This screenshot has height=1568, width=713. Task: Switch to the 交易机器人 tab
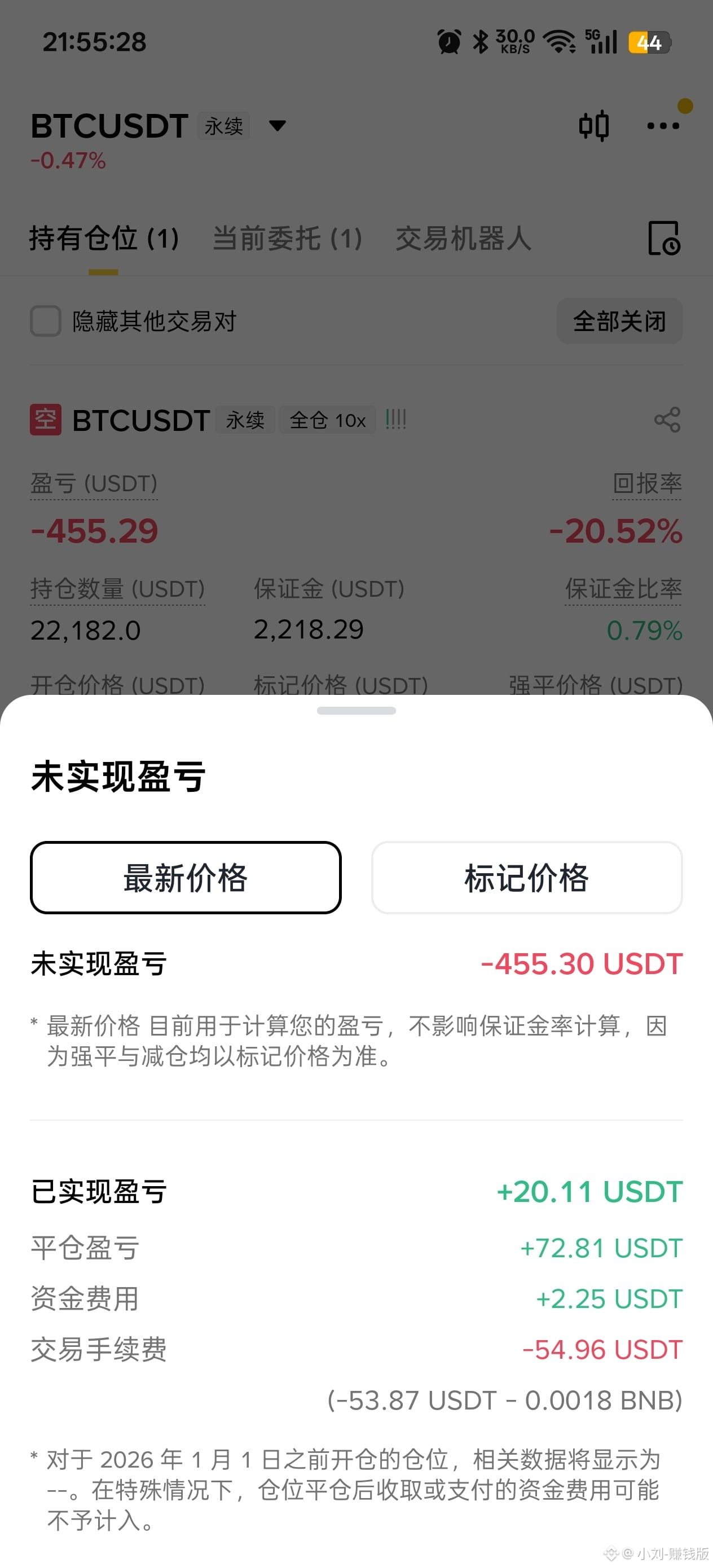(464, 238)
